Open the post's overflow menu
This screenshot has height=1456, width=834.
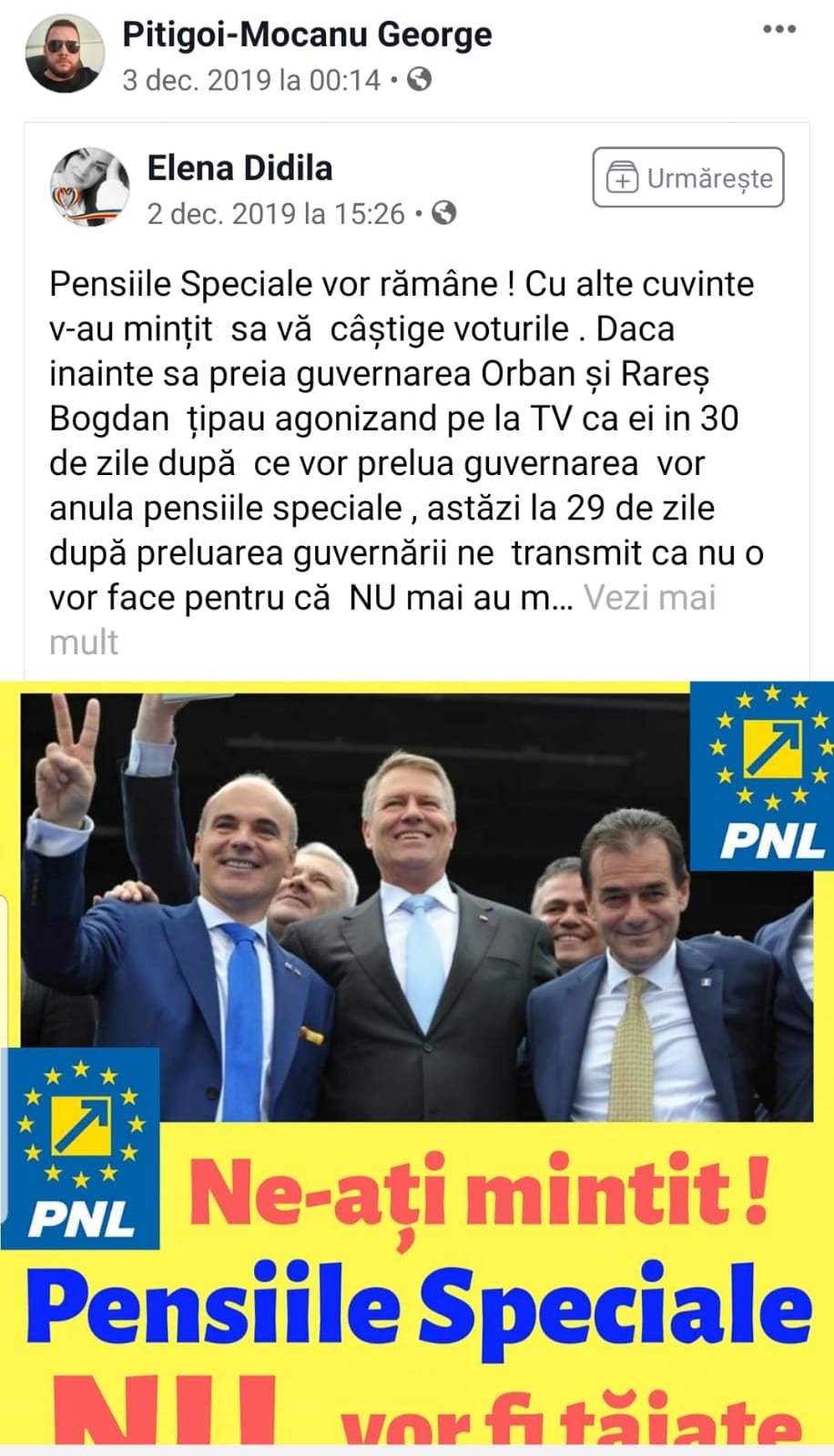[x=779, y=30]
